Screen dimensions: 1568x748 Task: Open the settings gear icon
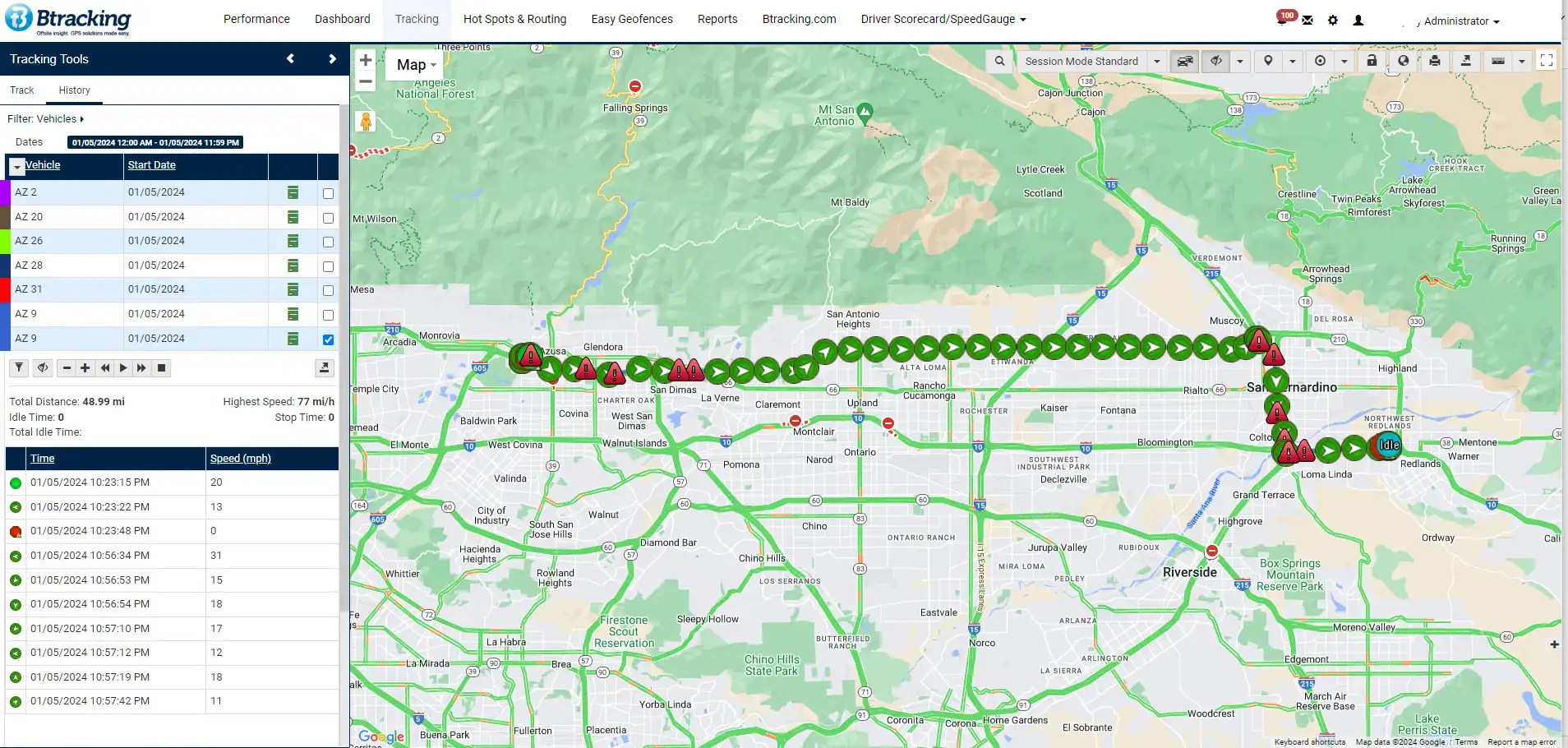coord(1333,21)
